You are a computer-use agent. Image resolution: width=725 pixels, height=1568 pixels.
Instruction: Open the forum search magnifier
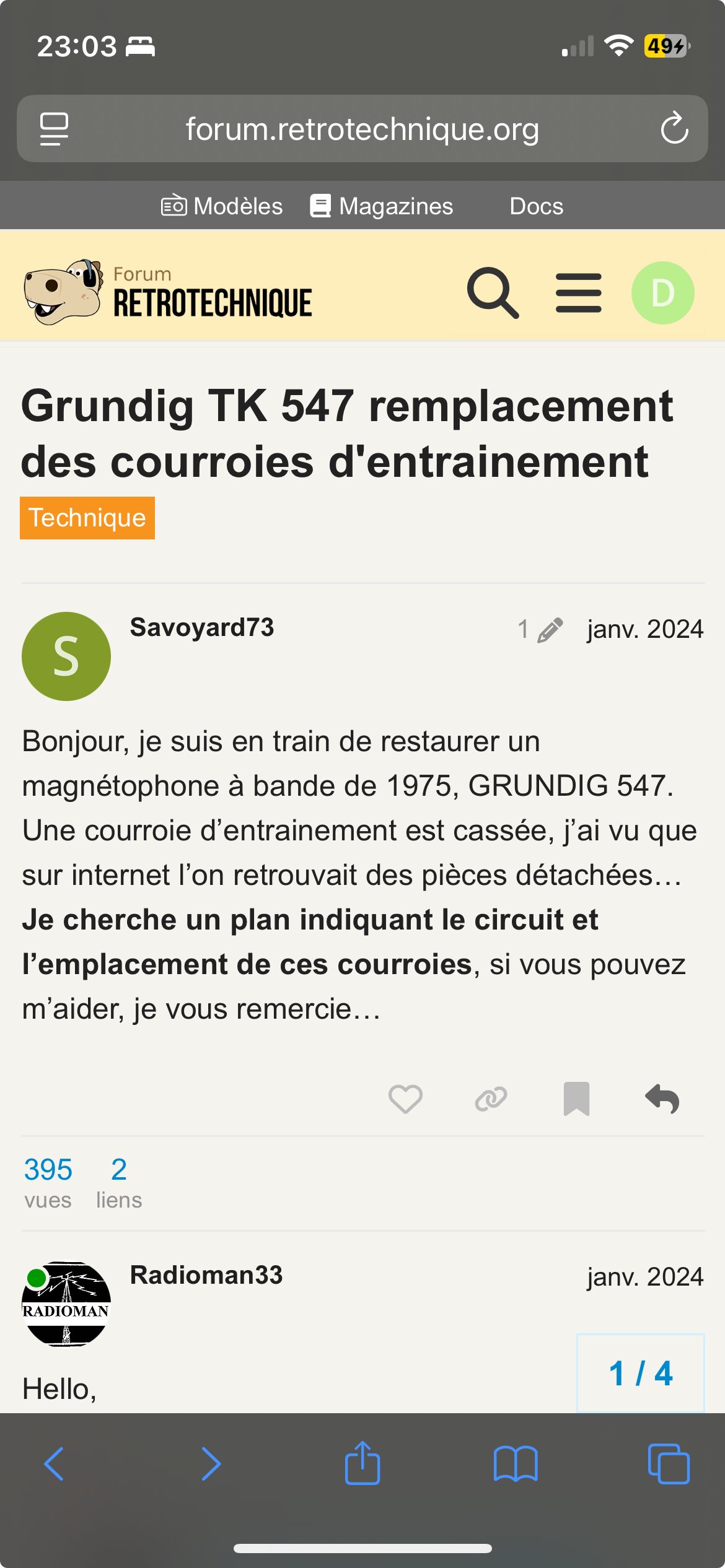(x=493, y=293)
